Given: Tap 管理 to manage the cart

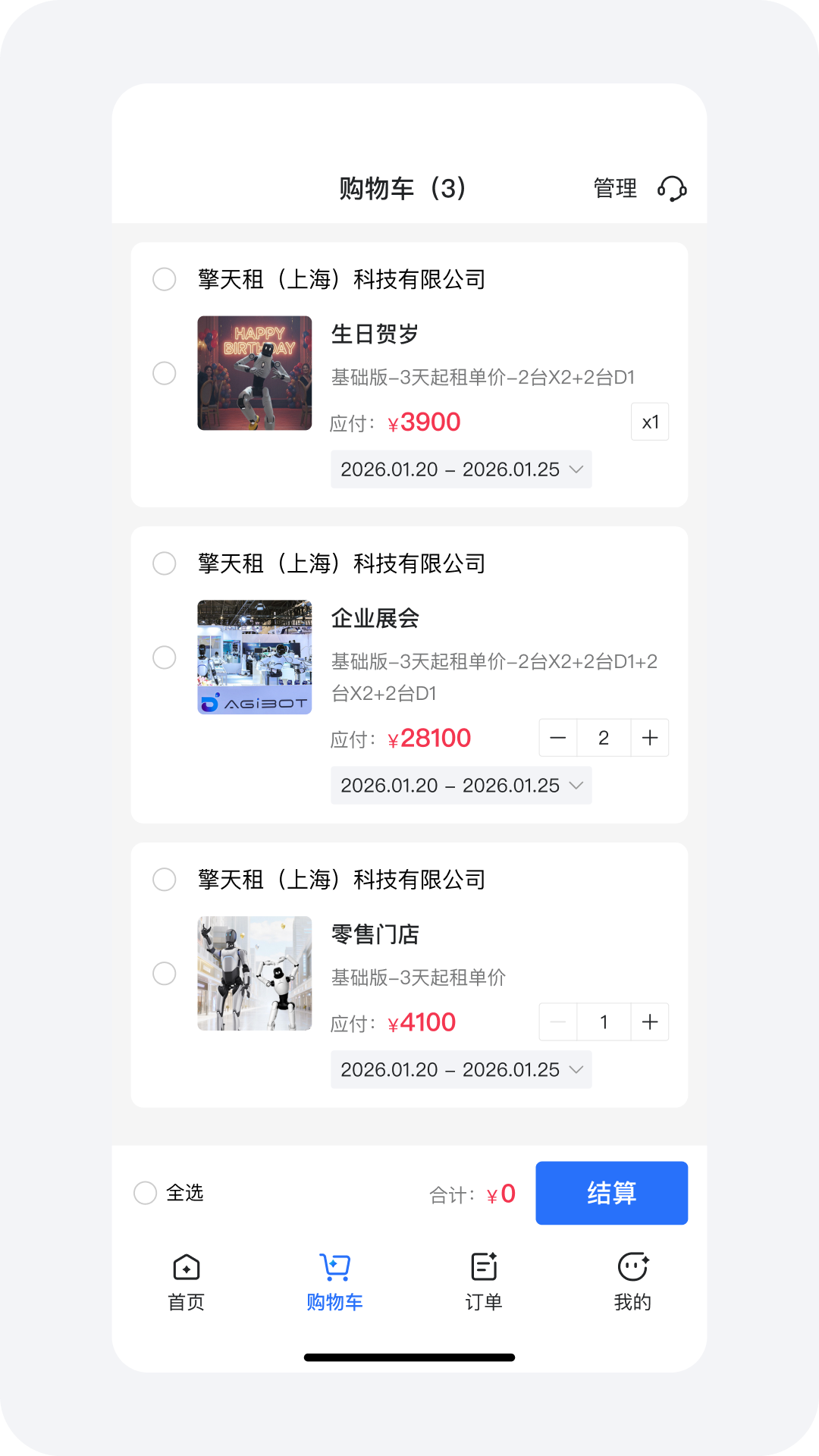Looking at the screenshot, I should [x=615, y=188].
